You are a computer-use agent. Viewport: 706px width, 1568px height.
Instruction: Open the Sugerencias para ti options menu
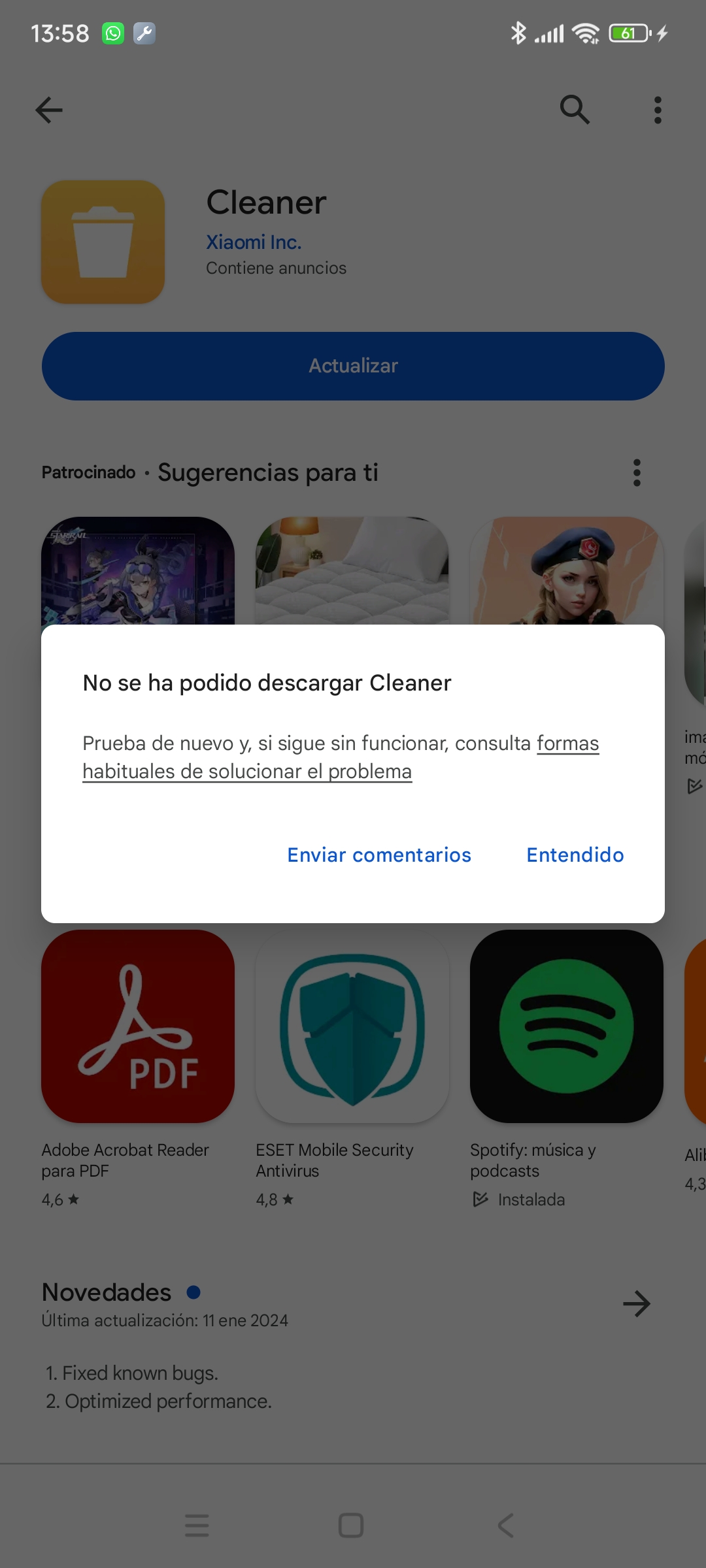pyautogui.click(x=637, y=472)
